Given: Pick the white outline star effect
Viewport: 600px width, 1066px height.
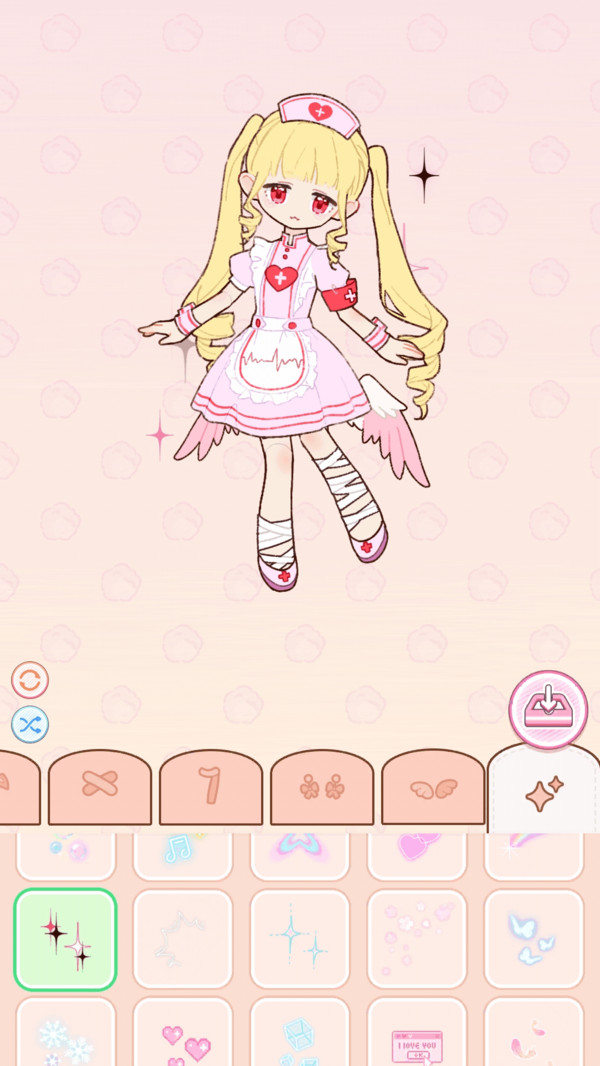Looking at the screenshot, I should coord(183,939).
